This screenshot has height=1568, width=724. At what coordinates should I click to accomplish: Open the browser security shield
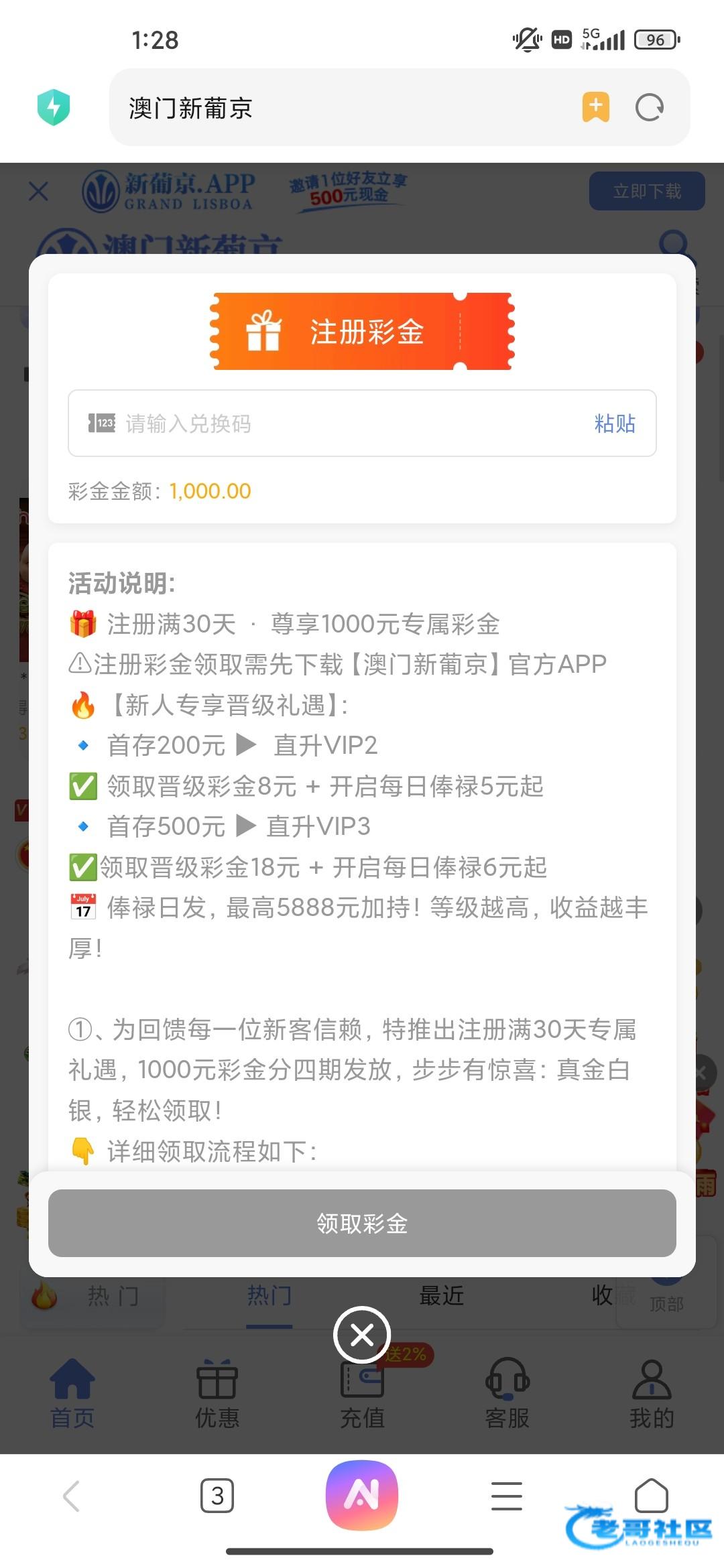pos(54,107)
